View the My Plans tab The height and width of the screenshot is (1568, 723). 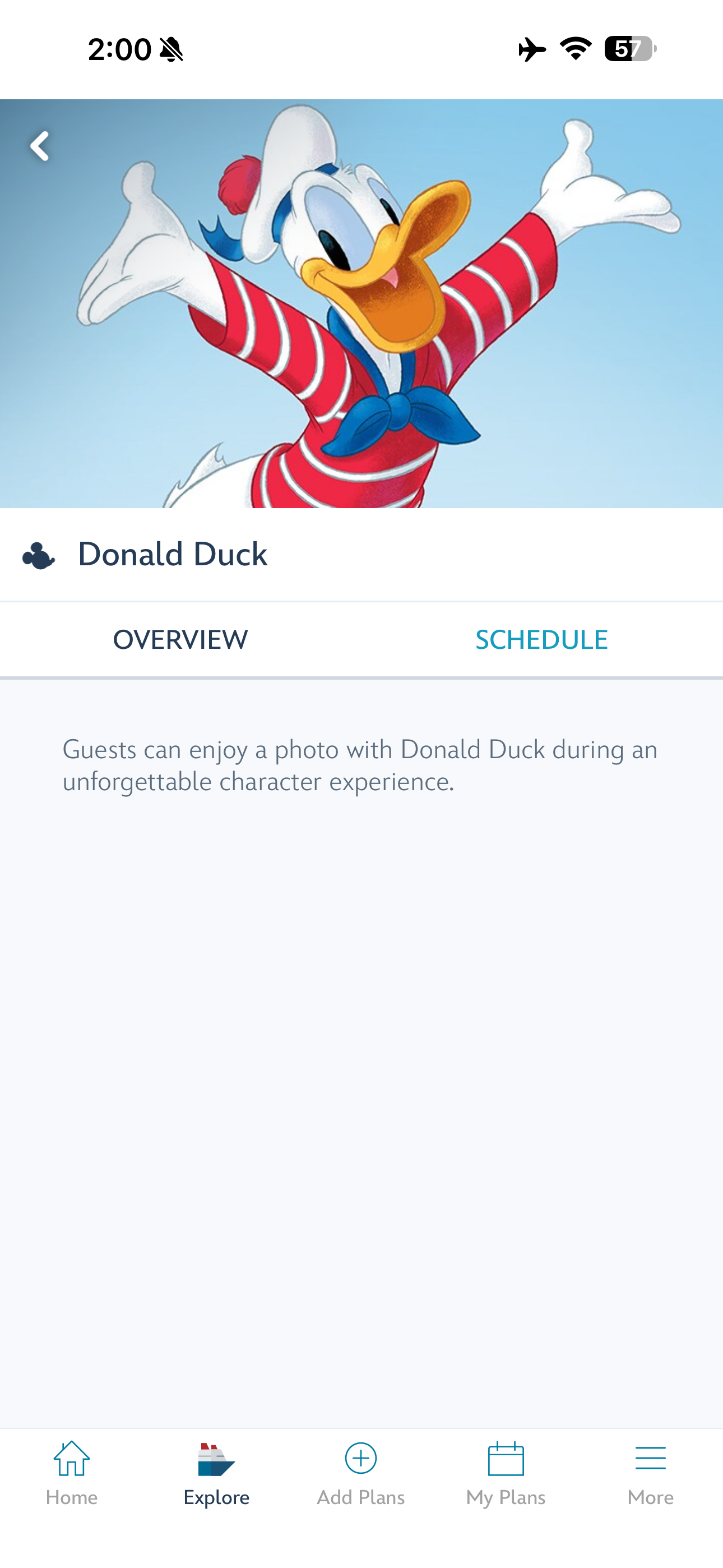(x=506, y=1472)
